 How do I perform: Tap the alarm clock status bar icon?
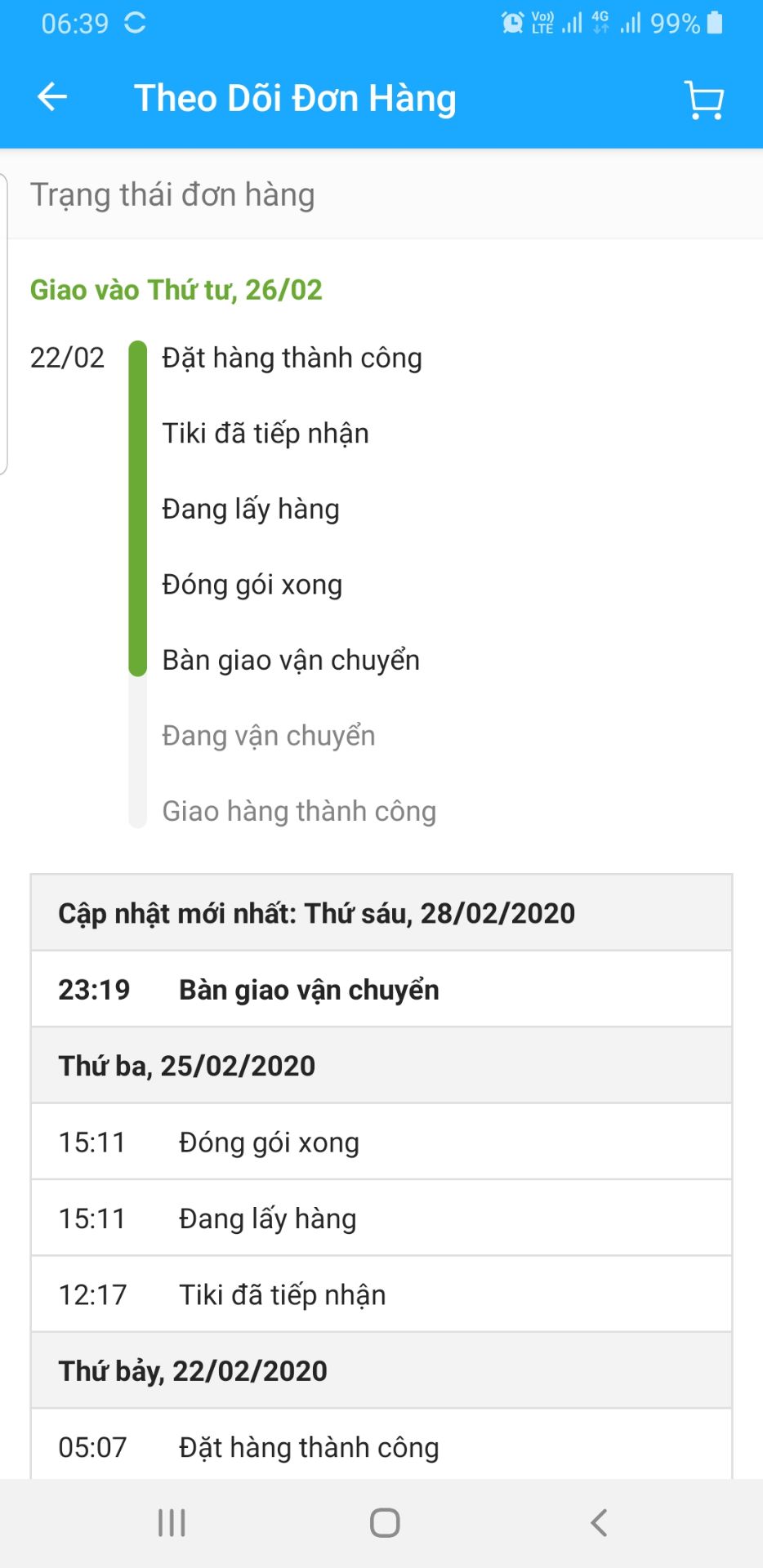pos(511,23)
